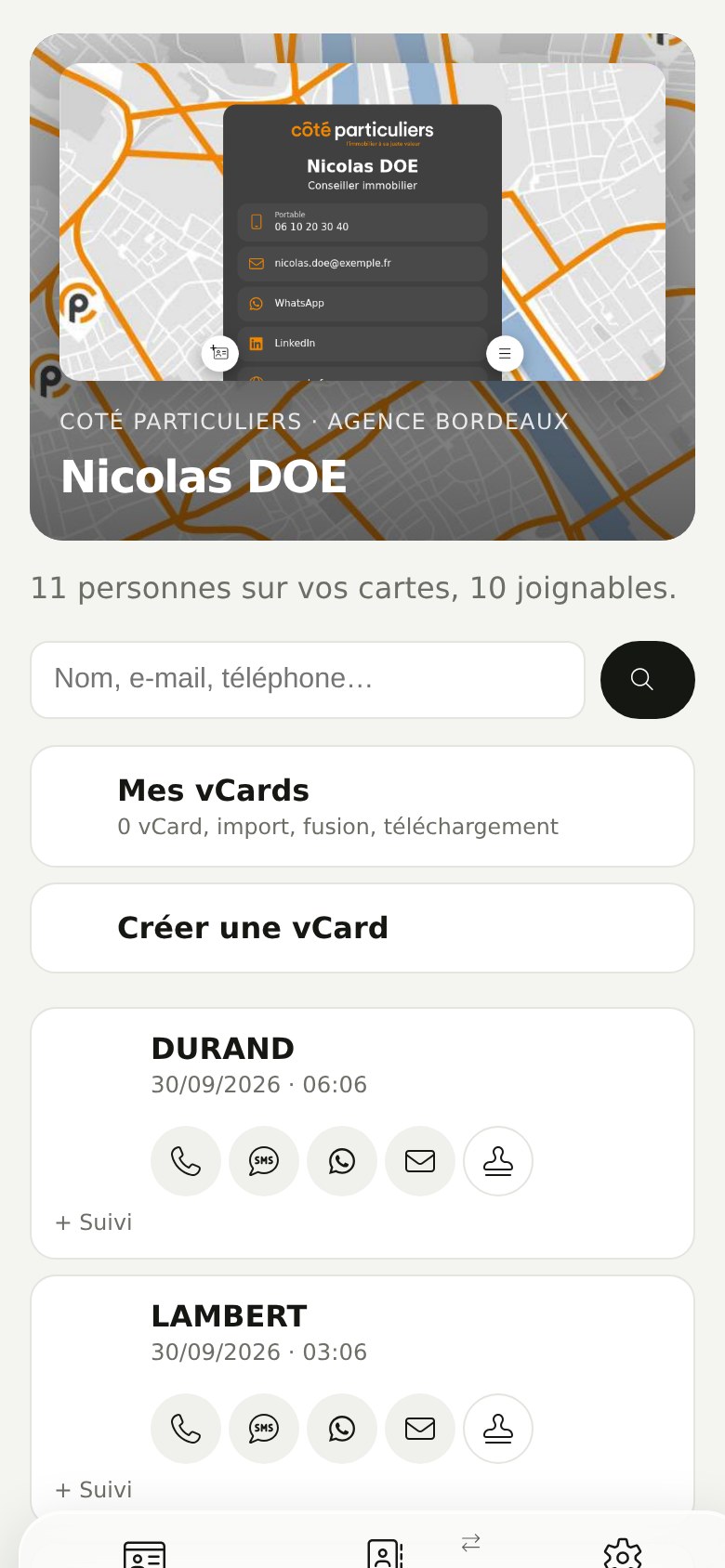Open settings gear in bottom bar
Viewport: 725px width, 1568px height.
[x=623, y=1553]
